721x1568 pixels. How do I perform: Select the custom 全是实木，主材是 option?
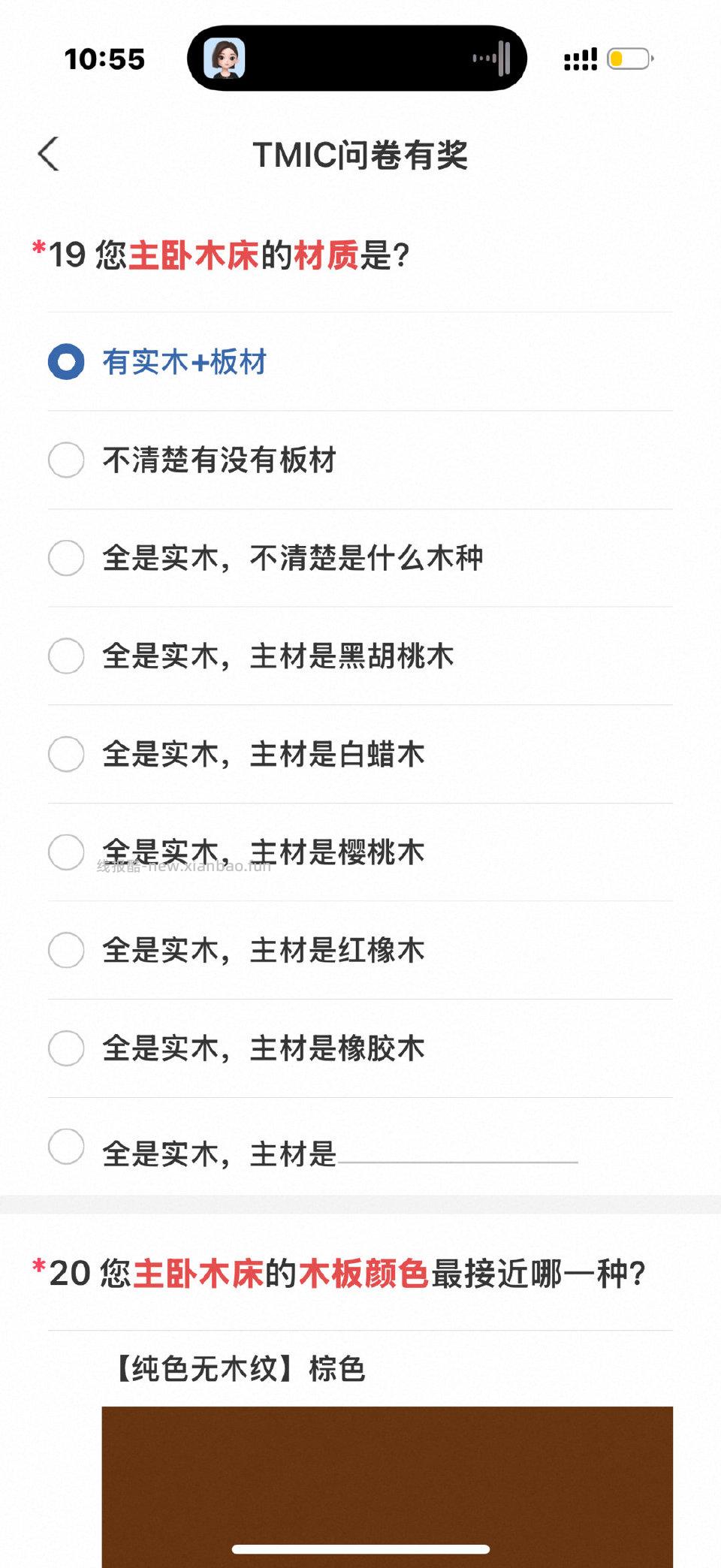point(65,1147)
